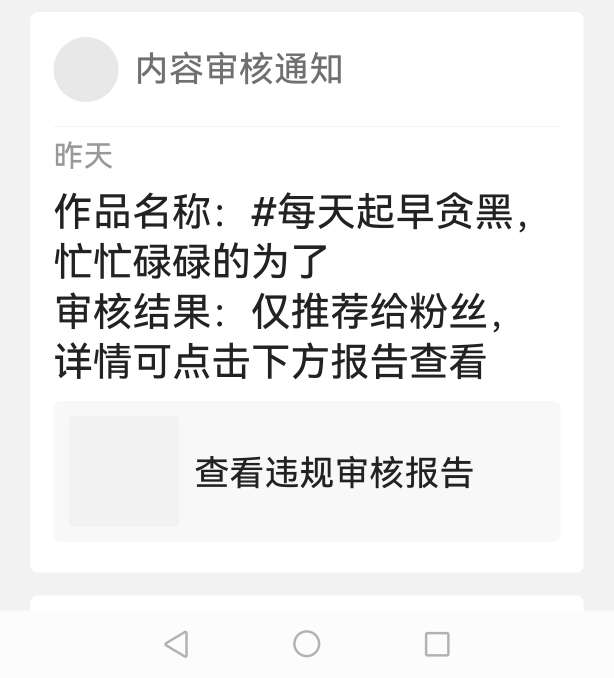Open 查看违规审核报告 card
This screenshot has height=678, width=614.
[x=307, y=472]
